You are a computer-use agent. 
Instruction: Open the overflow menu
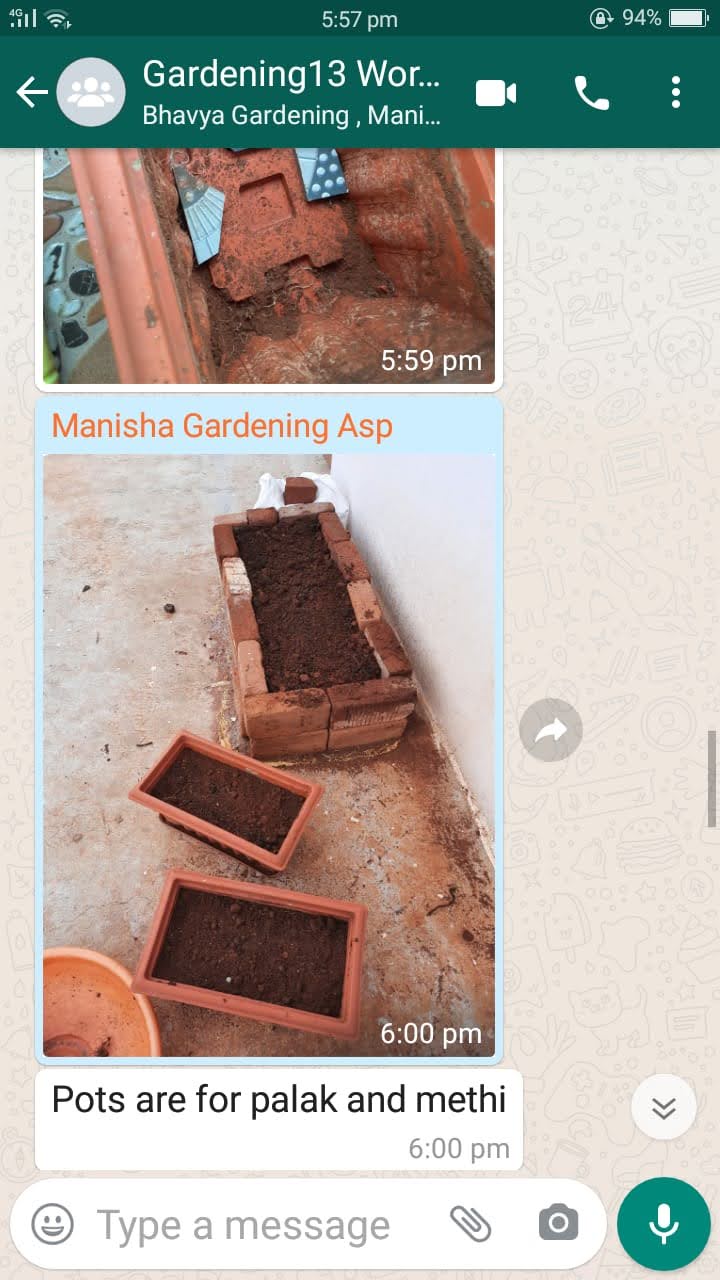pyautogui.click(x=676, y=93)
